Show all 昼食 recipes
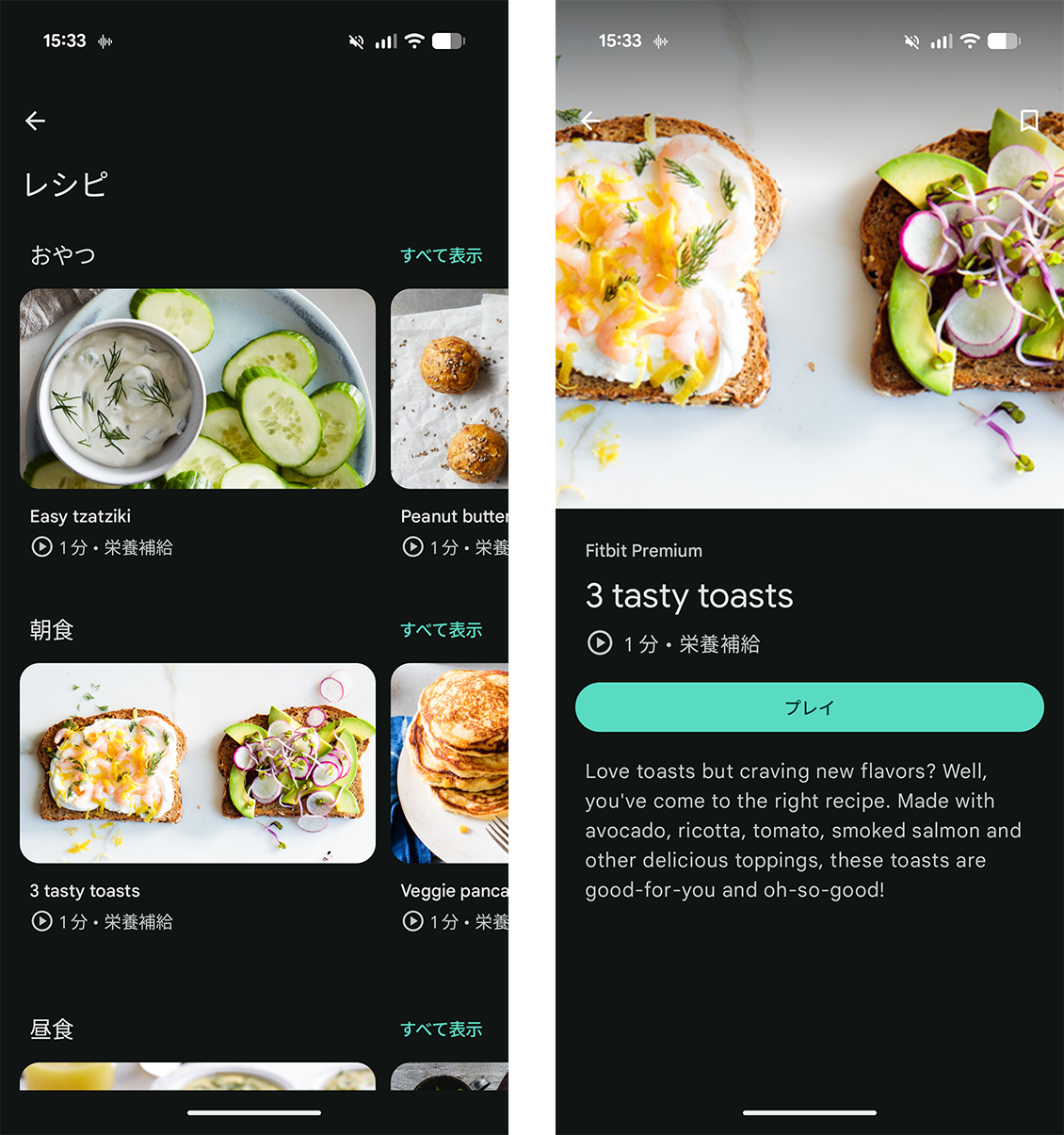This screenshot has height=1135, width=1064. [x=441, y=1030]
